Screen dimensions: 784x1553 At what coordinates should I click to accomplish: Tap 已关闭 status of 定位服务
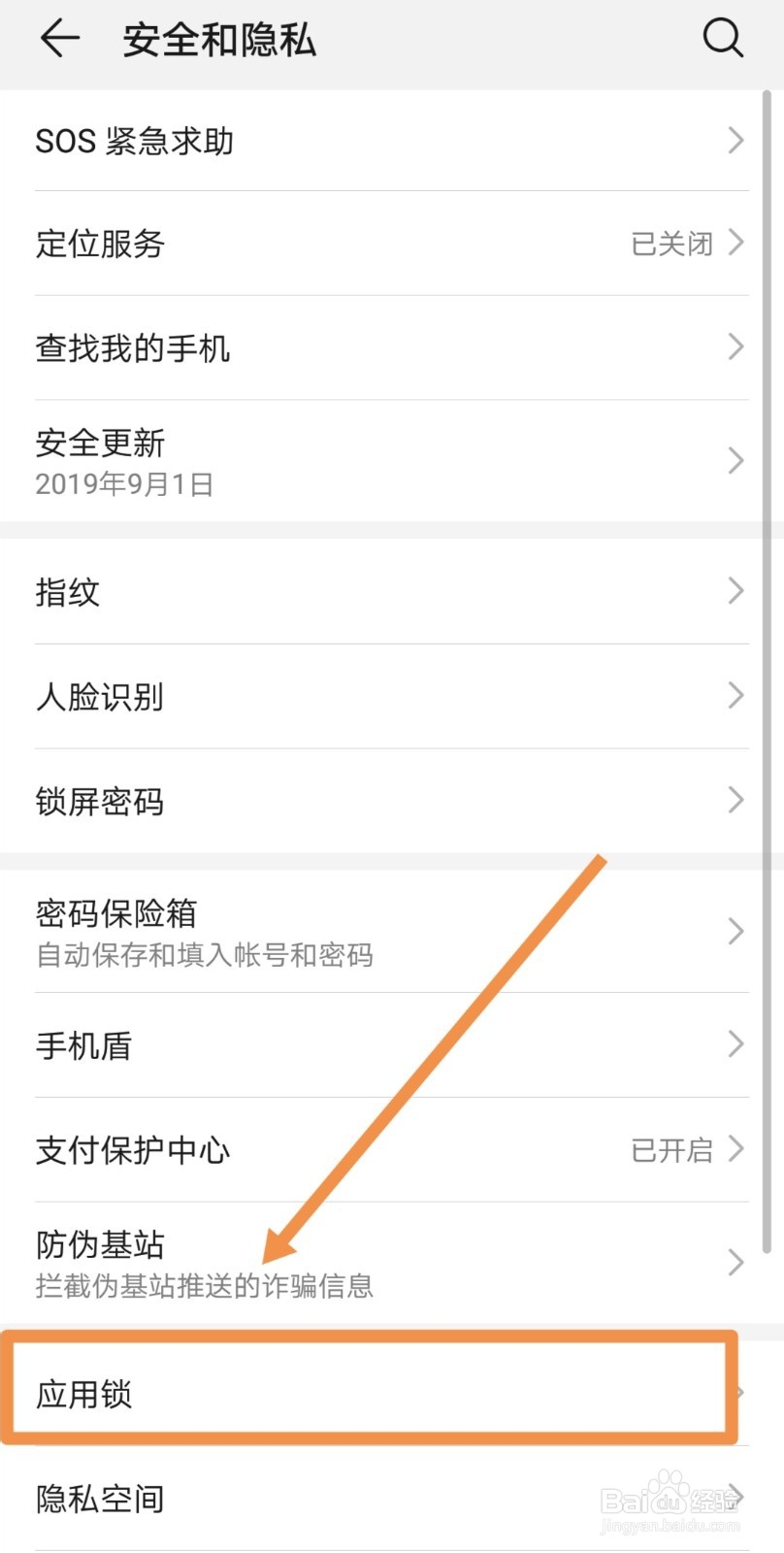[670, 245]
